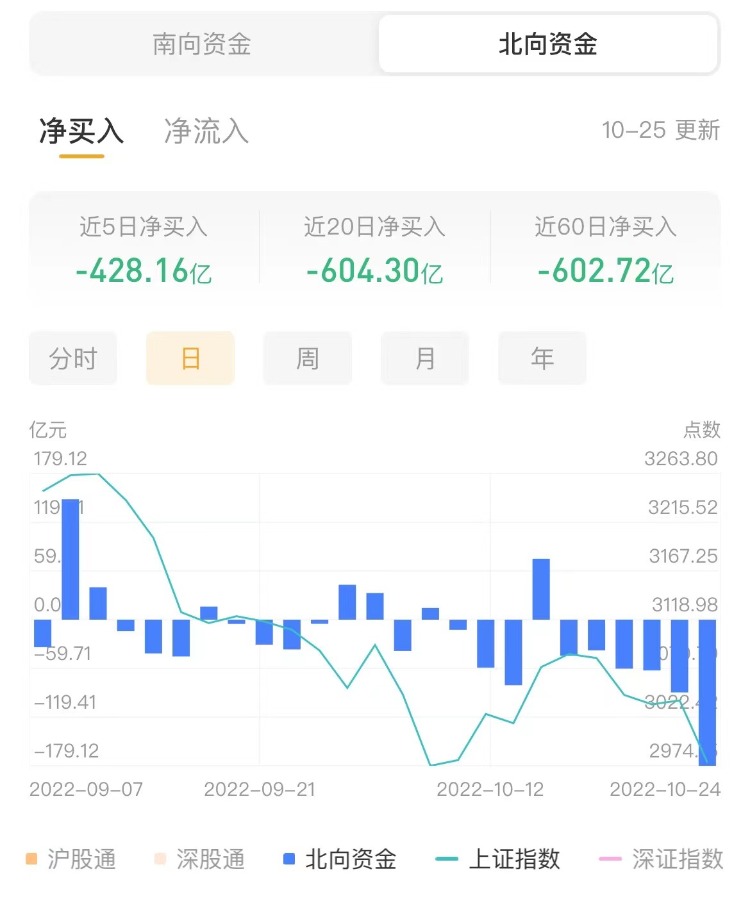This screenshot has height=901, width=750.
Task: Switch to the 净流入 tab
Action: tap(206, 131)
